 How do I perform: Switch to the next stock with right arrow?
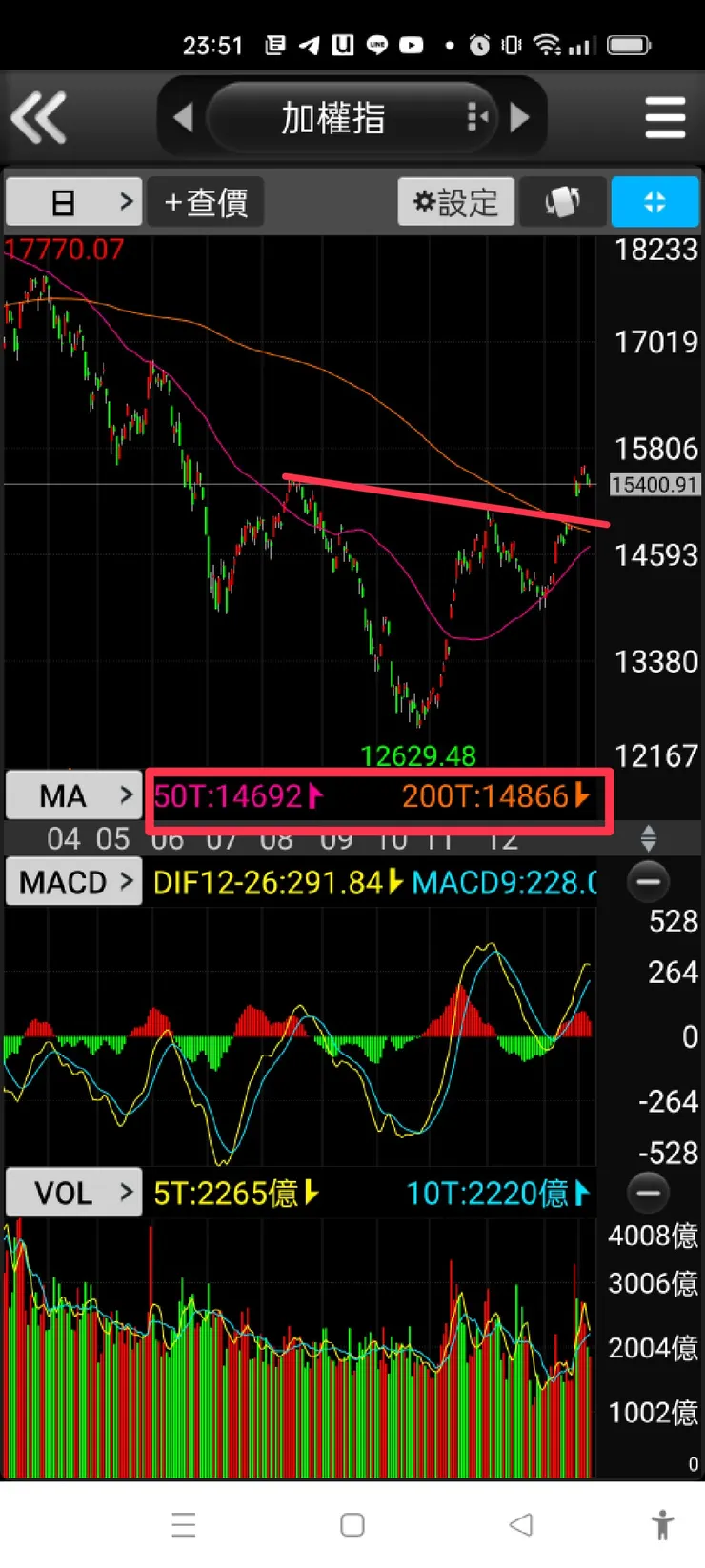pos(519,117)
